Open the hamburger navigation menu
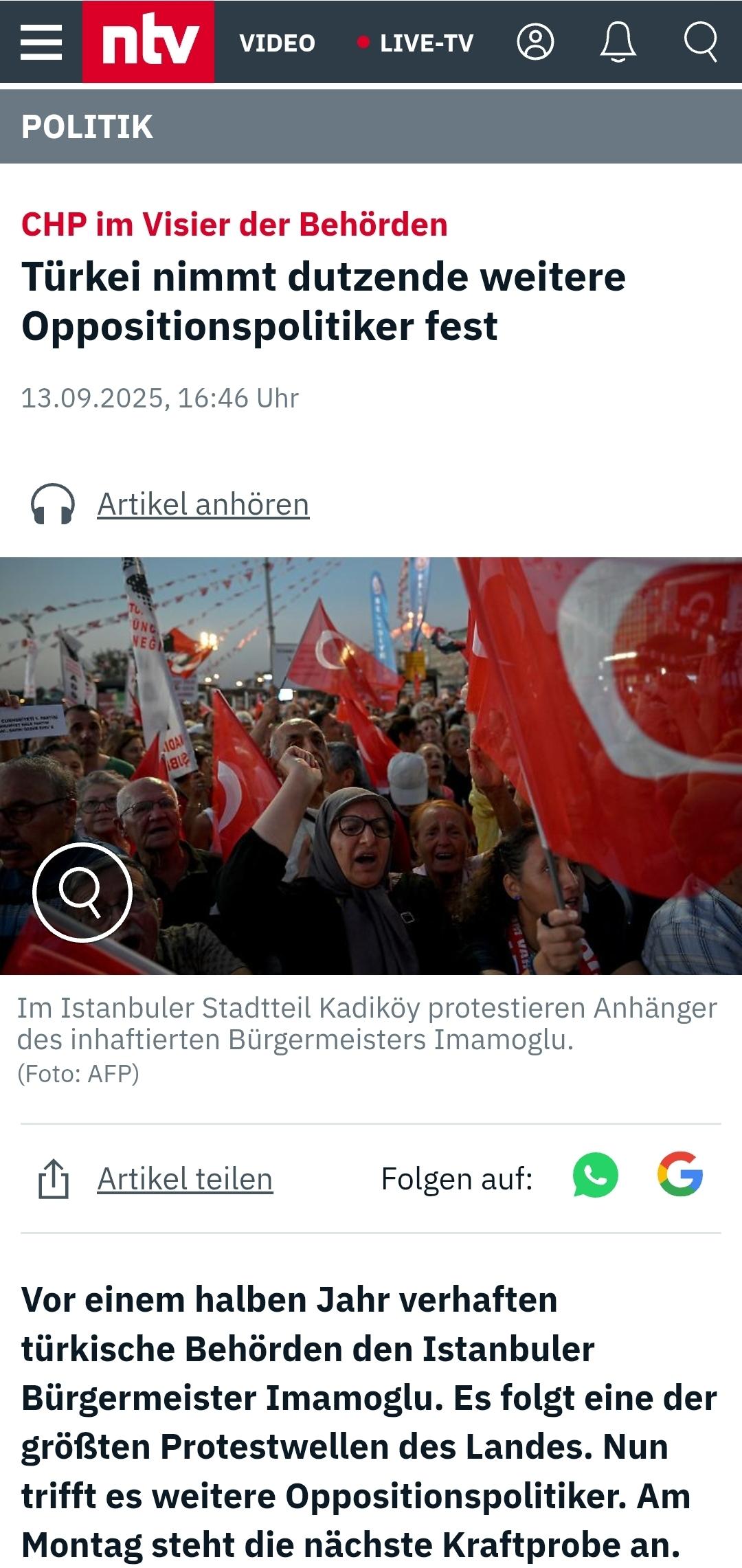This screenshot has width=742, height=1568. click(41, 43)
